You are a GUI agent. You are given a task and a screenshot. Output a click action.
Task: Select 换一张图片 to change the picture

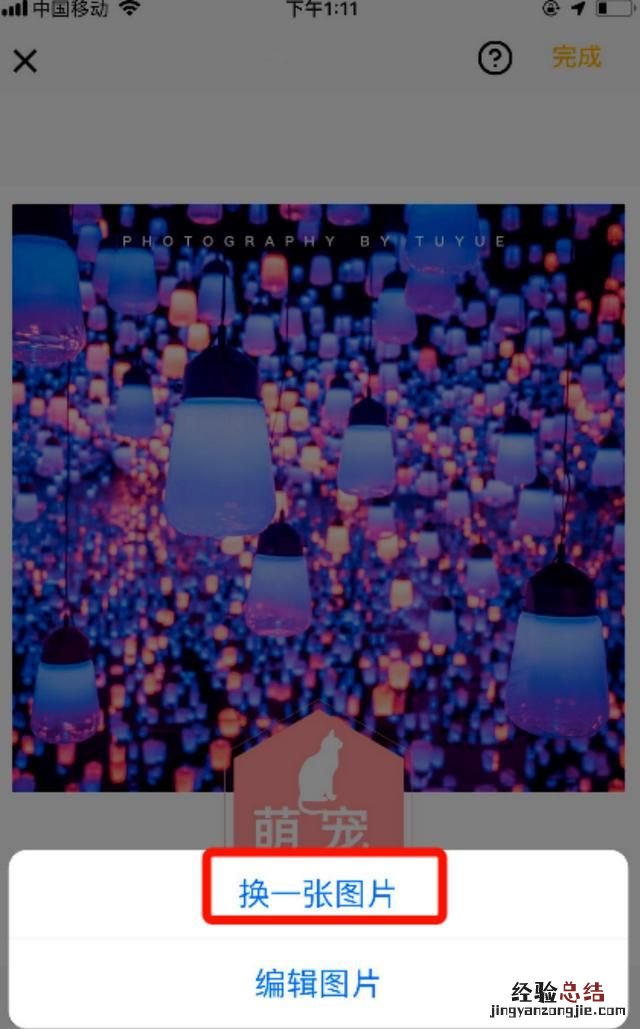tap(318, 893)
